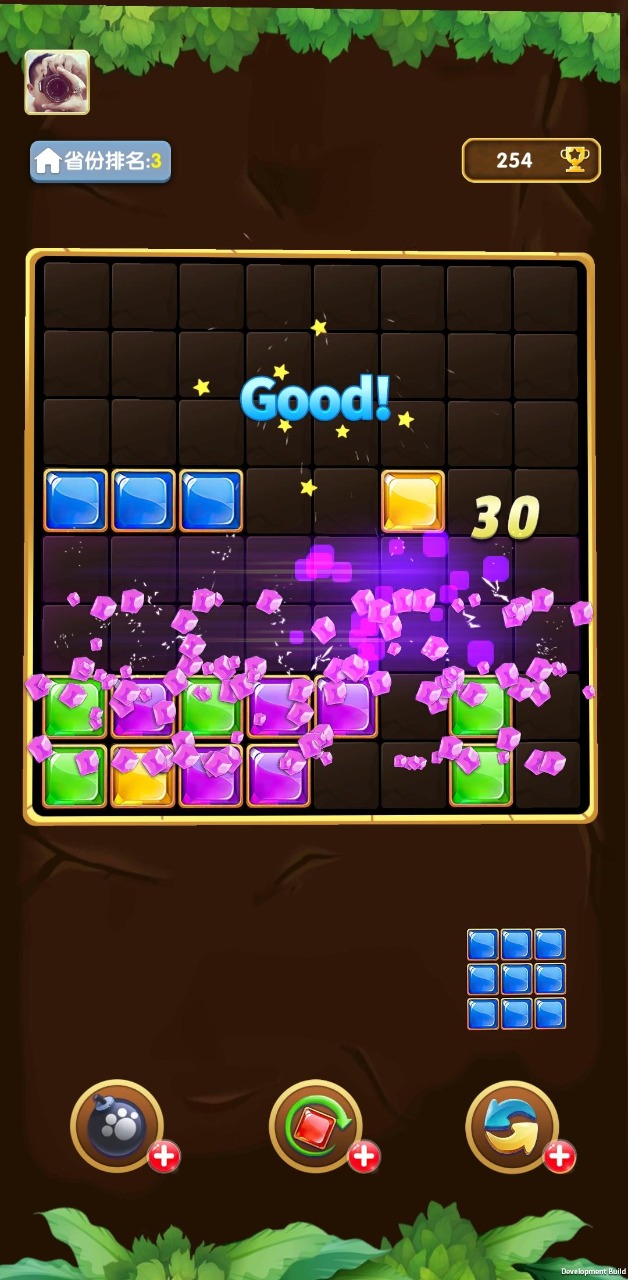
Task: Use the bomb power-up
Action: pos(117,1126)
